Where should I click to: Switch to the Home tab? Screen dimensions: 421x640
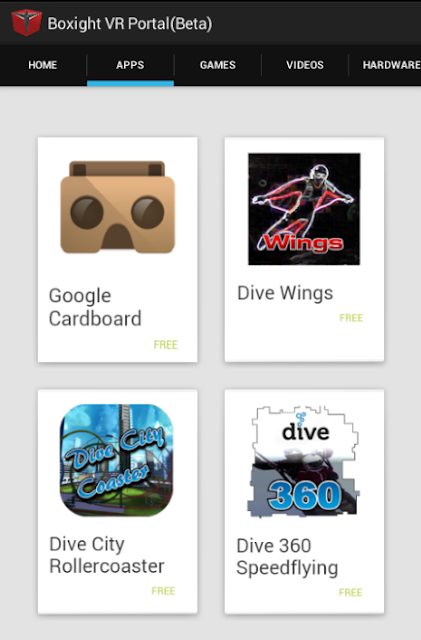tap(43, 65)
